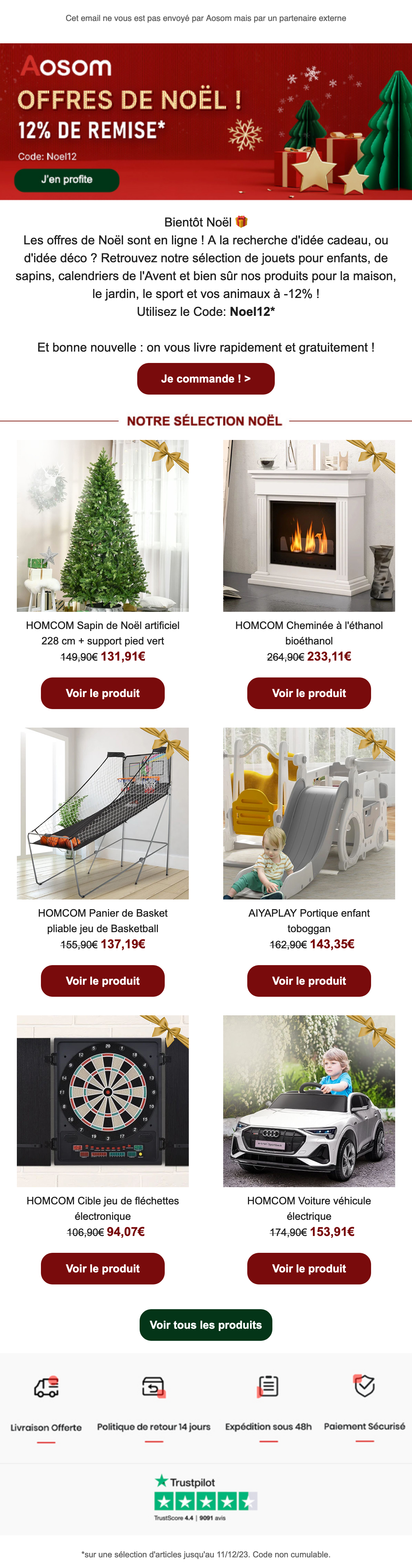The image size is (412, 1568).
Task: View product Cible jeu de fléchettes
Action: [102, 1268]
